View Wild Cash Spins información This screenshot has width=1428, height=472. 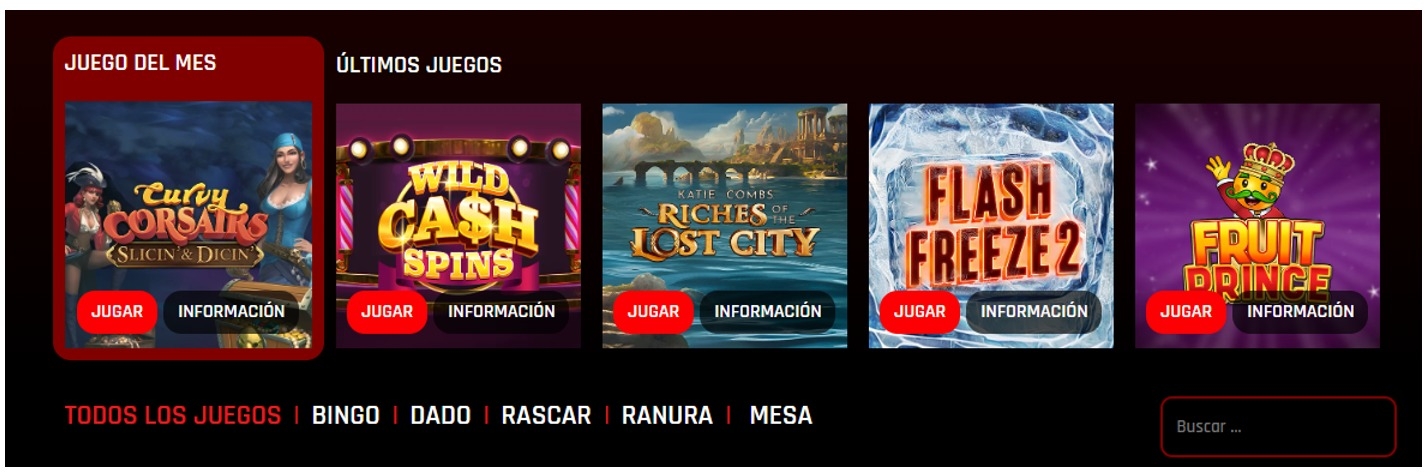point(501,311)
